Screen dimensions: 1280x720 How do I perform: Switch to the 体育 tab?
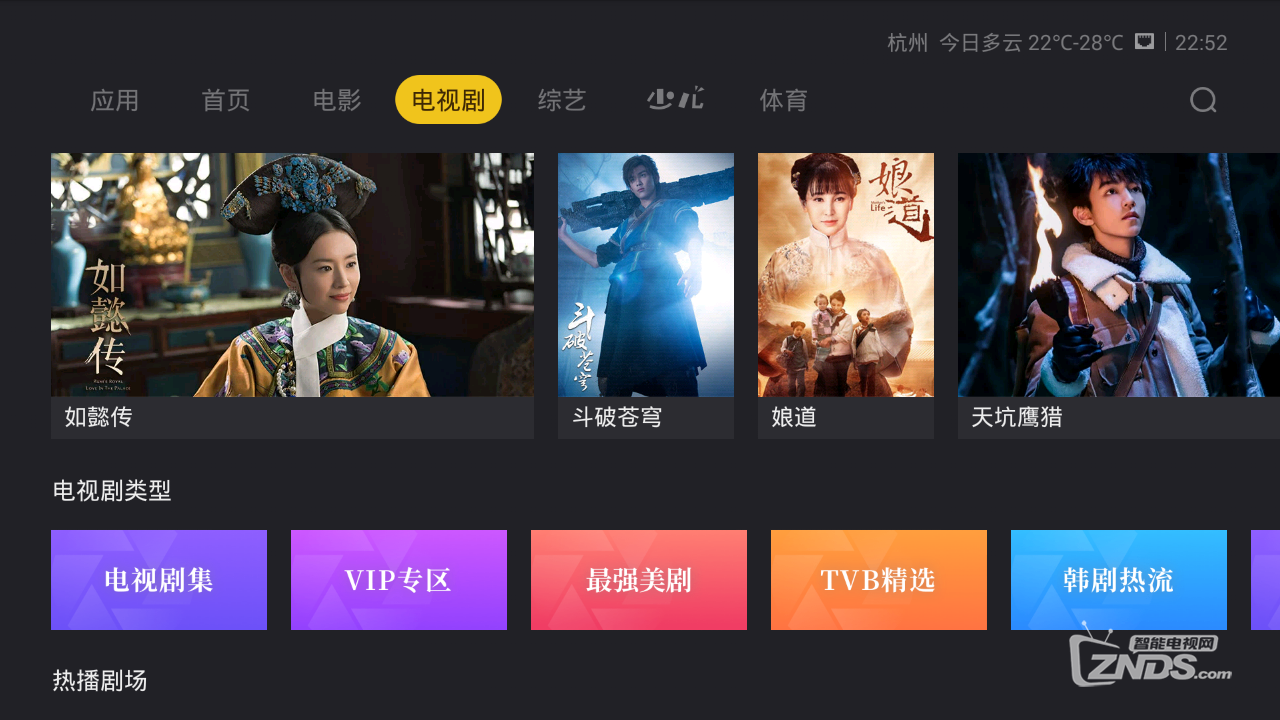tap(784, 100)
